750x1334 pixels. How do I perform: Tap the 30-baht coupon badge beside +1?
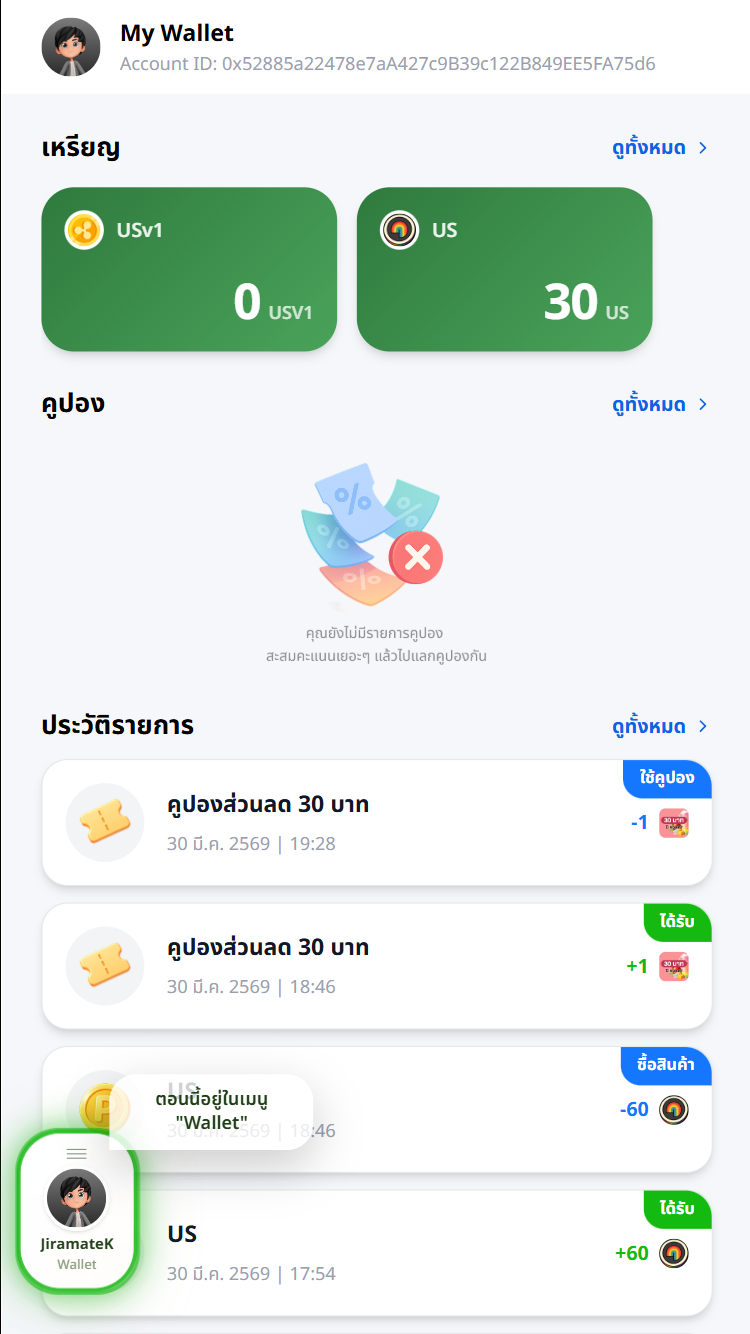pos(673,968)
